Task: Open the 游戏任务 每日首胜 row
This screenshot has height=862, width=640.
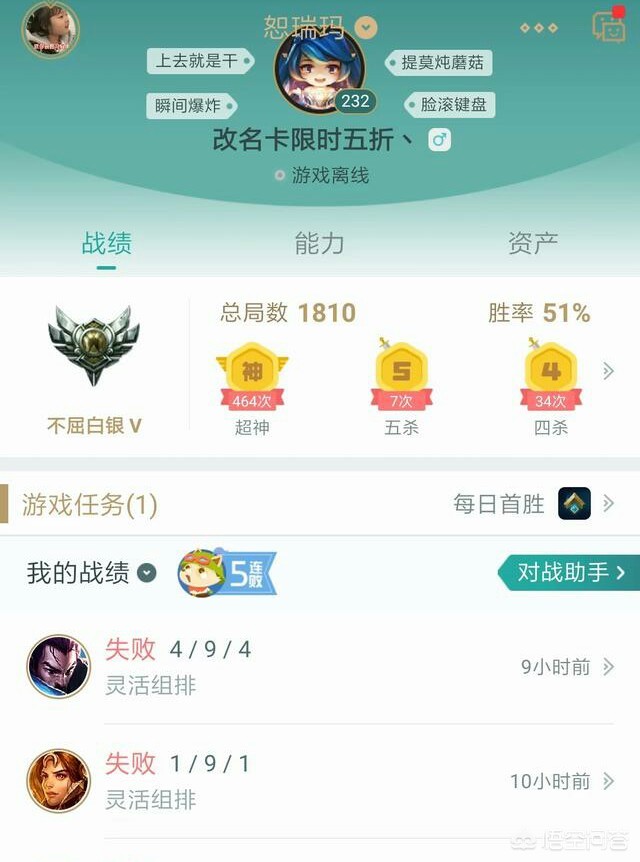Action: point(320,504)
